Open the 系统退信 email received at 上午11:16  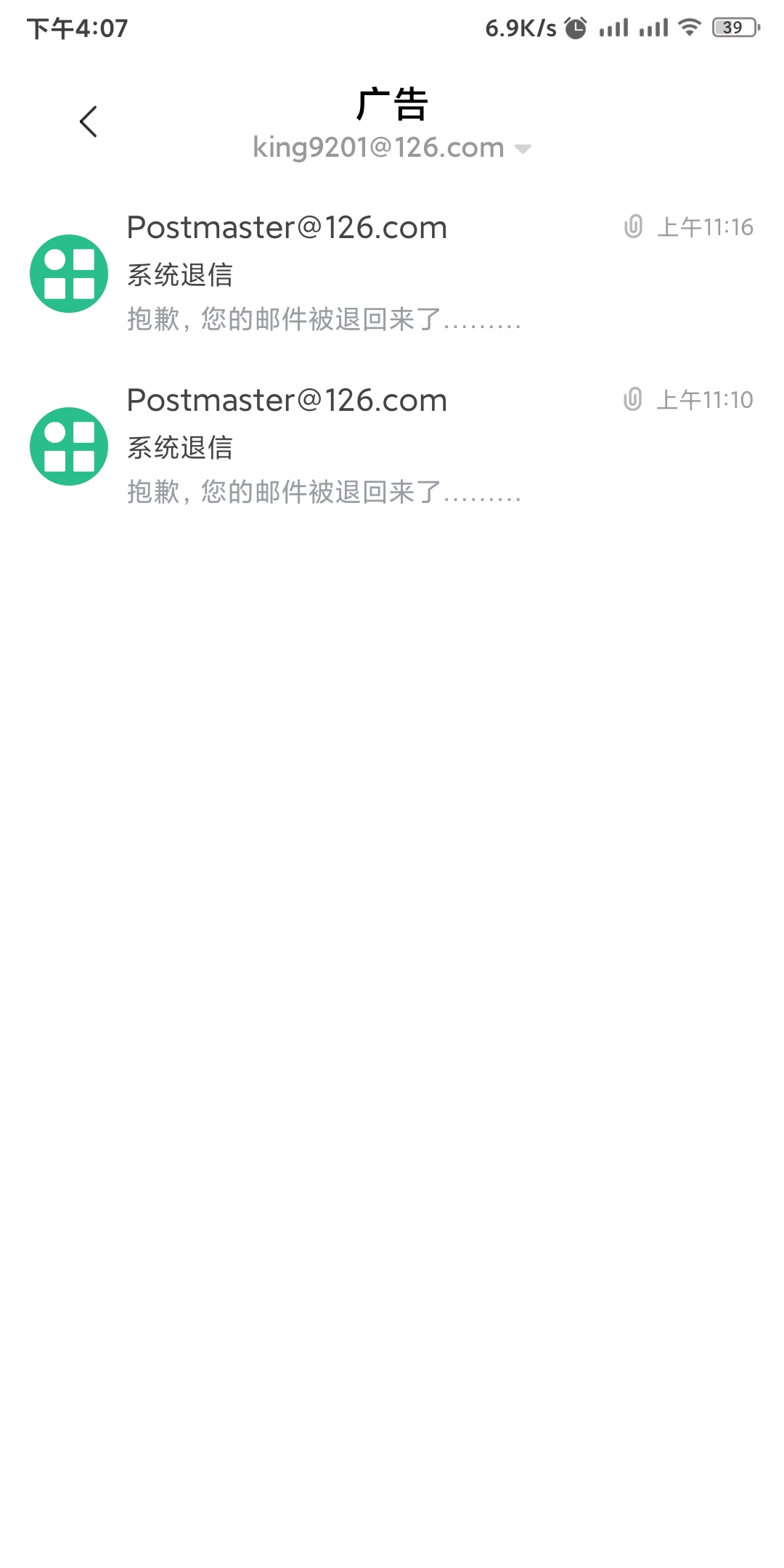point(392,273)
